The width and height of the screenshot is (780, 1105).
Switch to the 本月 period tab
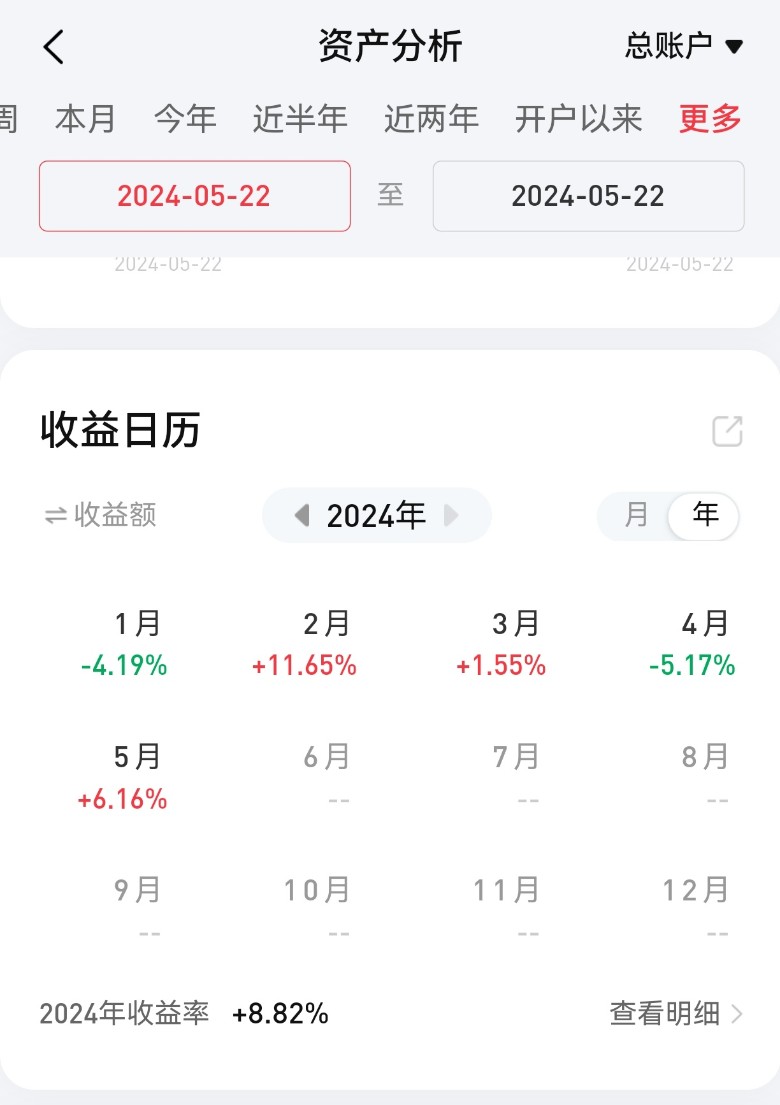pyautogui.click(x=86, y=119)
